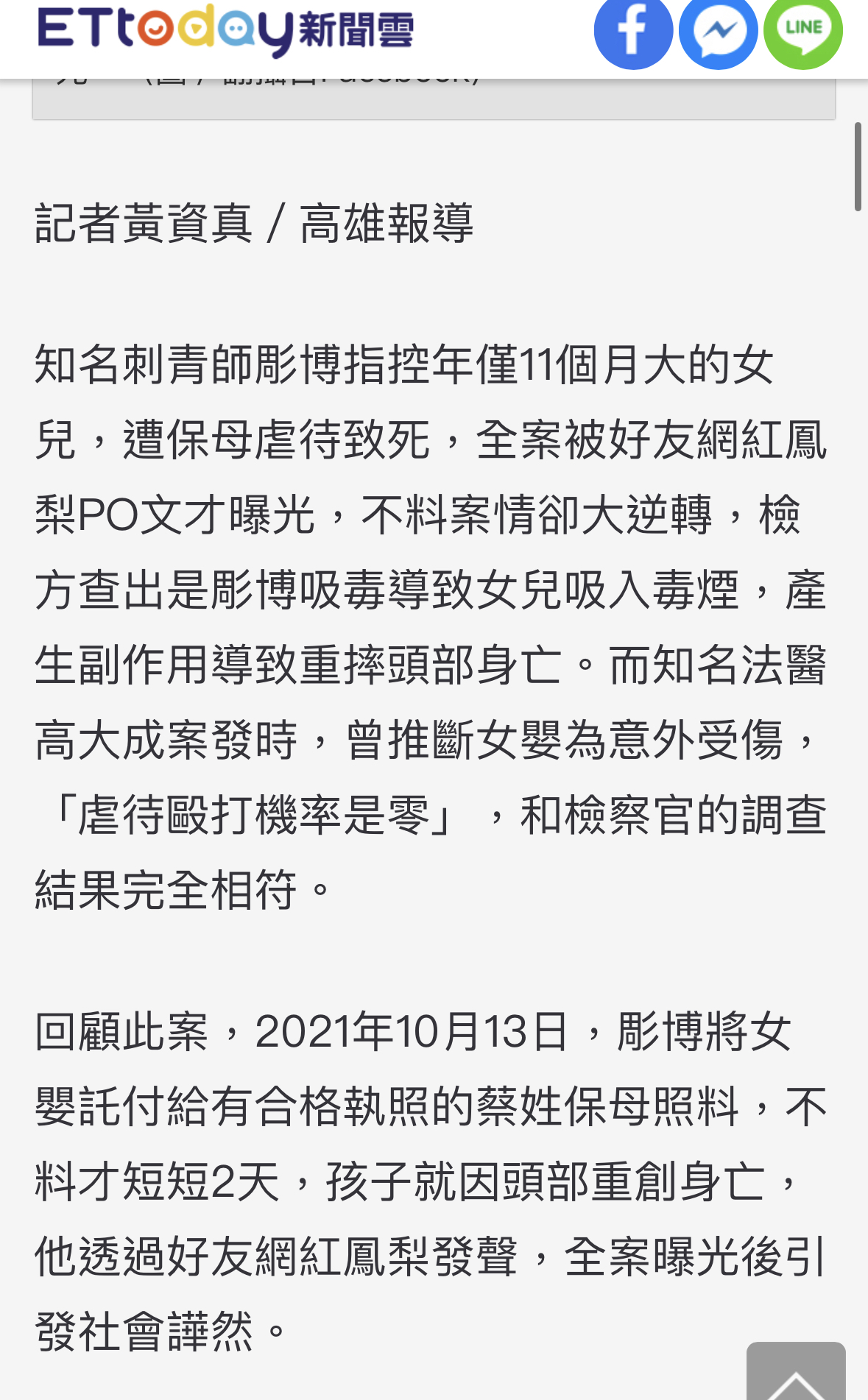The width and height of the screenshot is (868, 1400).
Task: Share article via LINE
Action: [803, 31]
